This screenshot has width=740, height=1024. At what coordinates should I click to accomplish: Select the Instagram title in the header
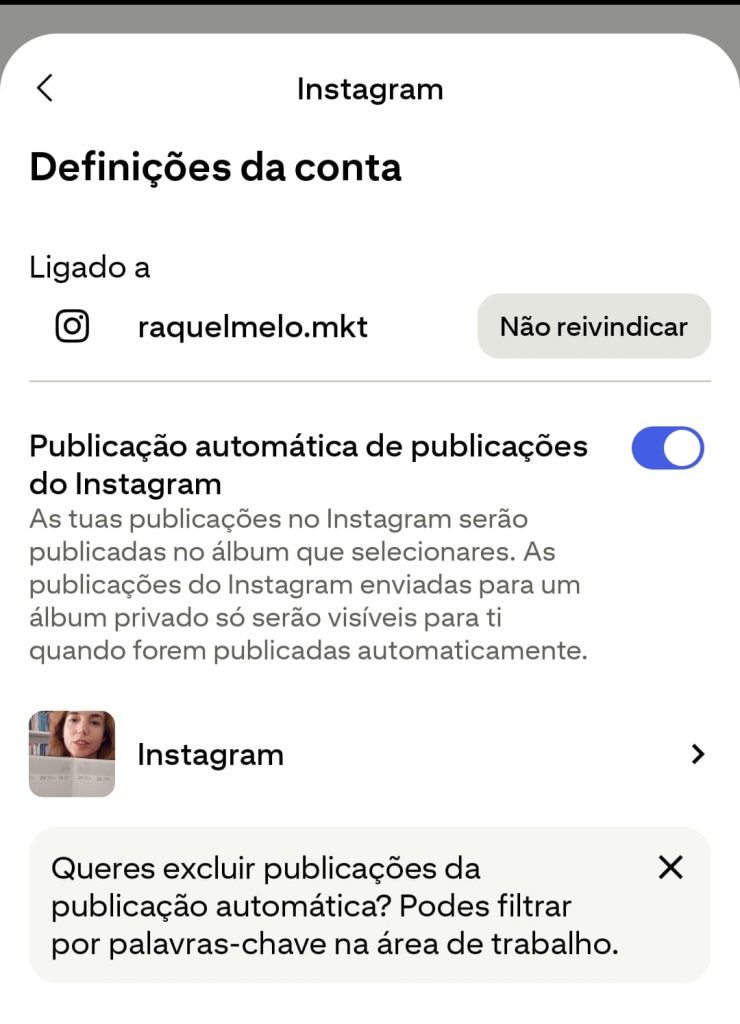370,88
